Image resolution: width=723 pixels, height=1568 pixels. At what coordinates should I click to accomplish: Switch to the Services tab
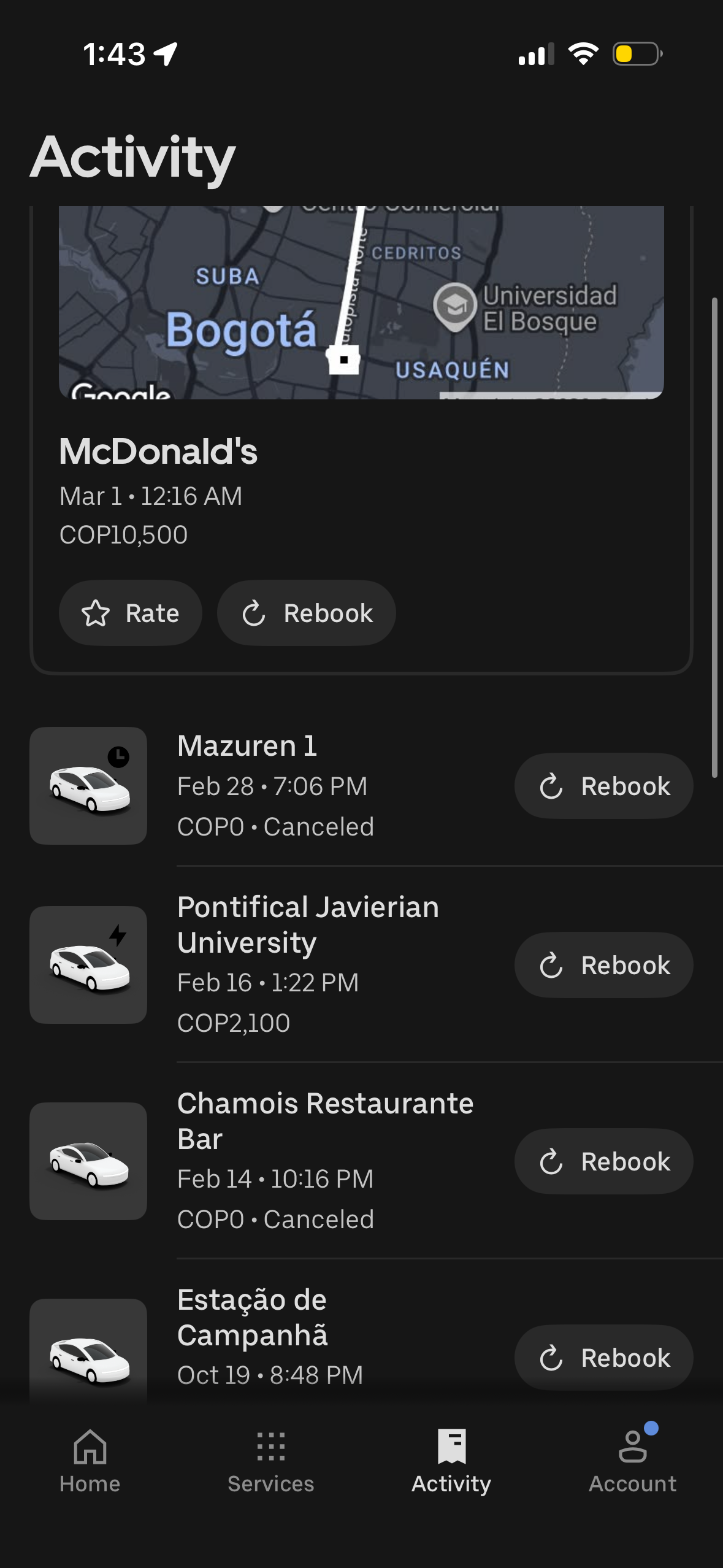(x=270, y=1461)
